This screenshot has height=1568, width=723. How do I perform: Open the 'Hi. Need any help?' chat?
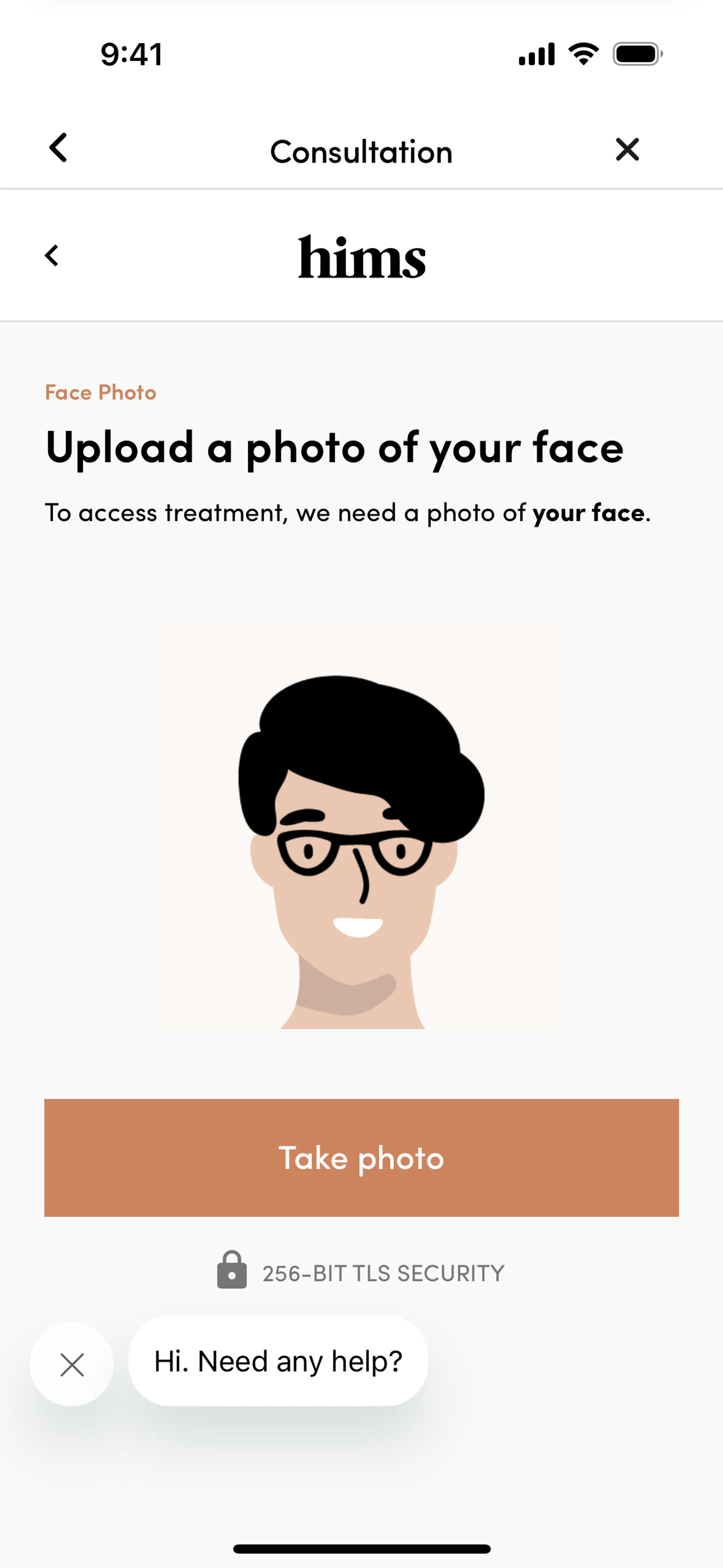click(x=278, y=1361)
